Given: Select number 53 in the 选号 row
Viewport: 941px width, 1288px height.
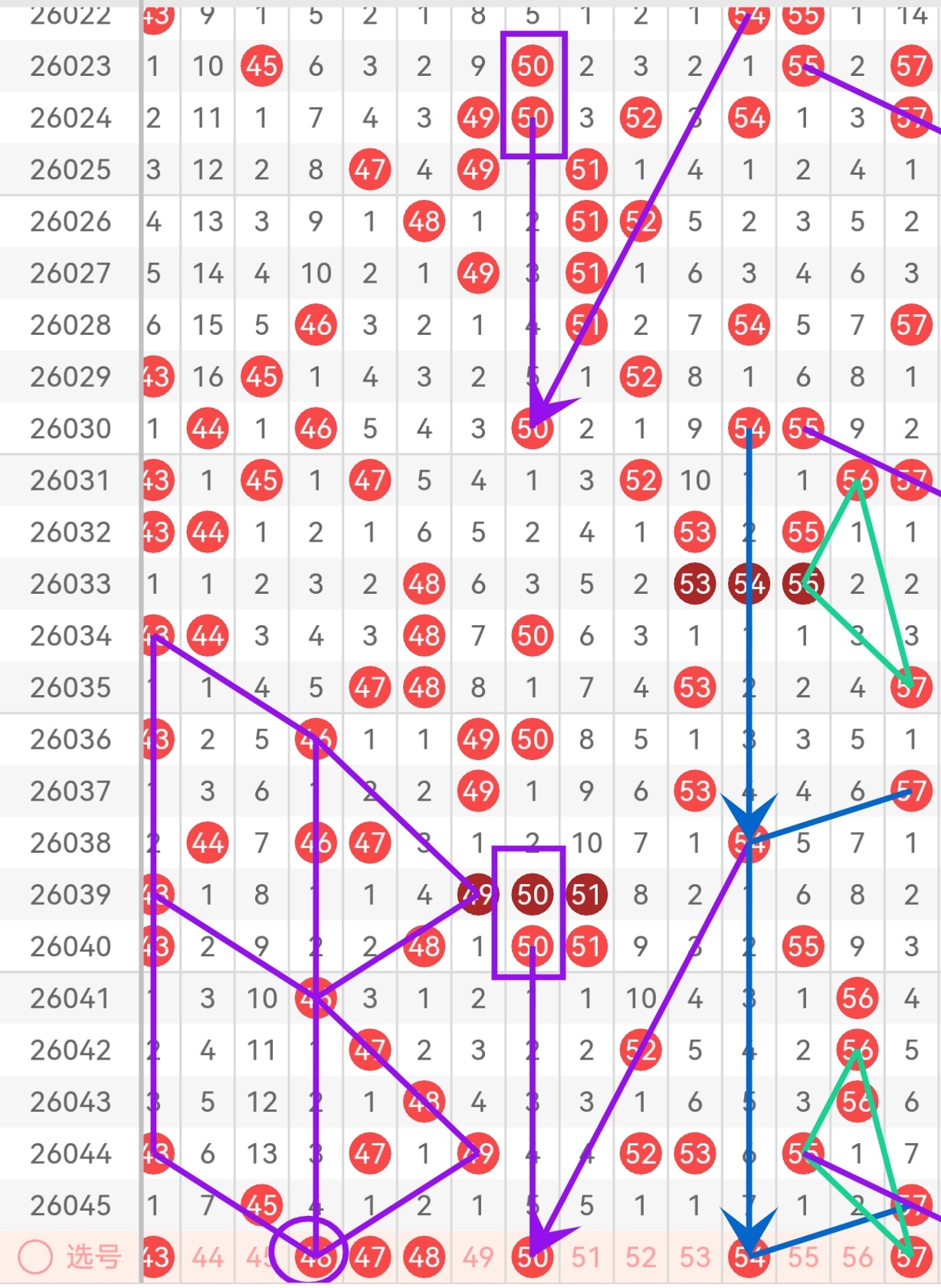Looking at the screenshot, I should click(694, 1257).
